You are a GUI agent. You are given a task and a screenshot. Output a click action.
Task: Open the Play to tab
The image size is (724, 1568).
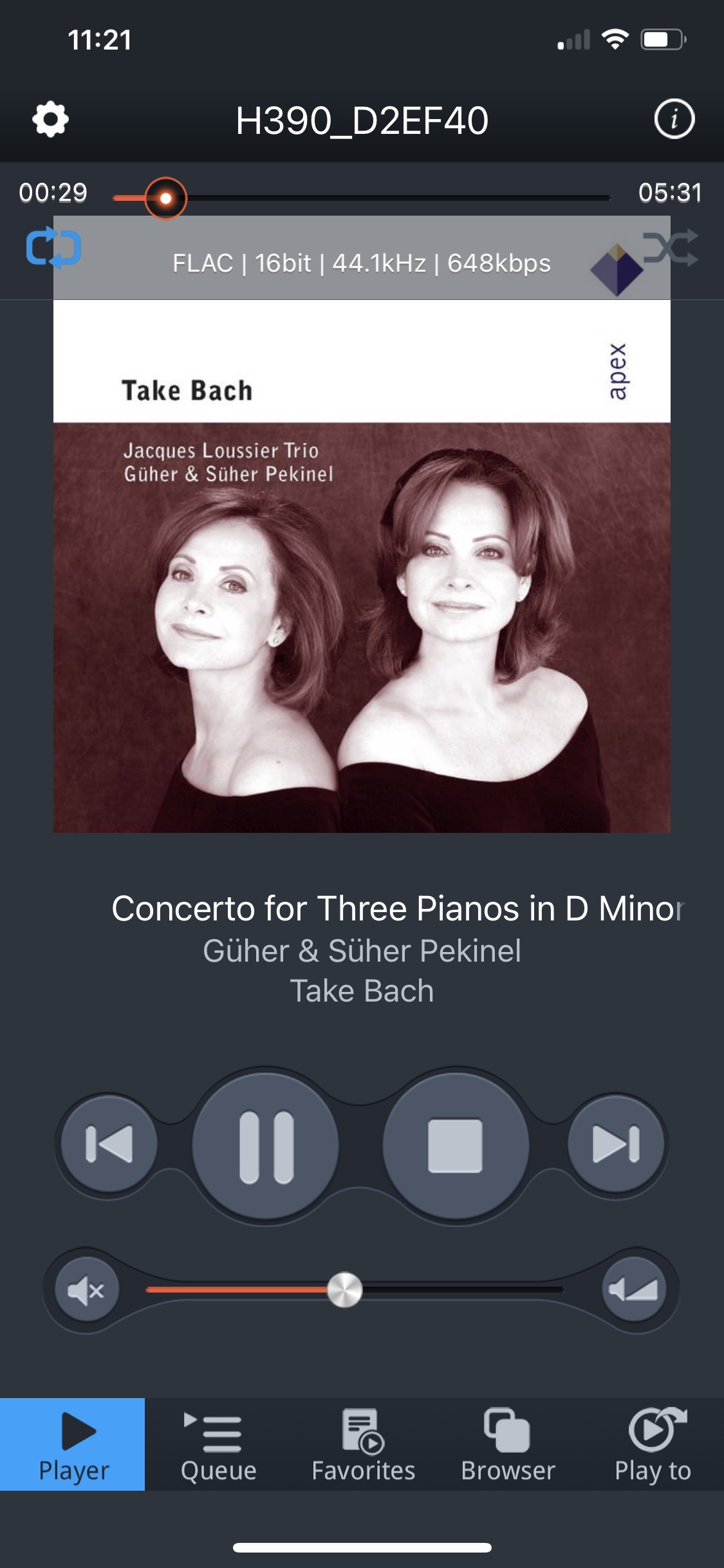653,1444
